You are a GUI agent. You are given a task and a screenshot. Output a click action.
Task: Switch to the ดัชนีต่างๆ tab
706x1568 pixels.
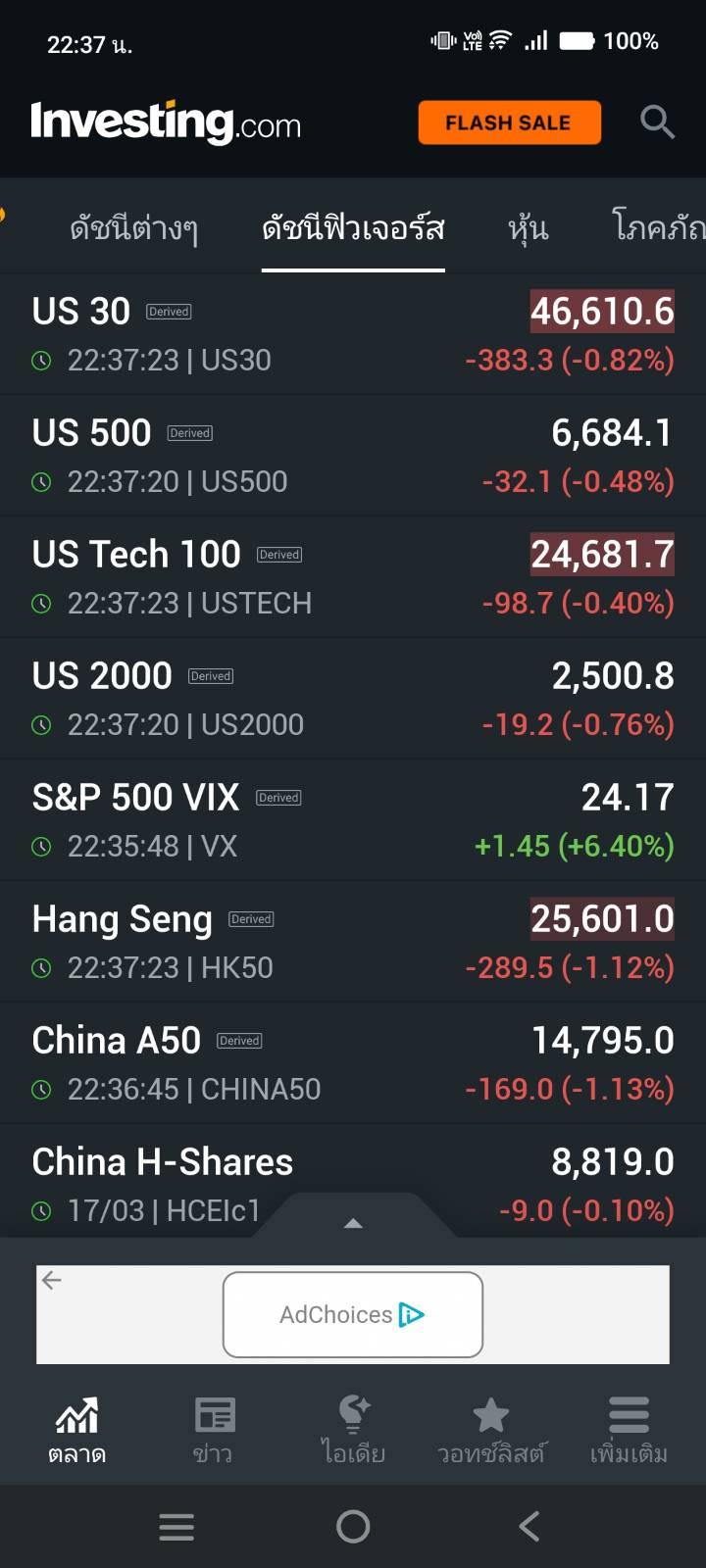point(133,228)
